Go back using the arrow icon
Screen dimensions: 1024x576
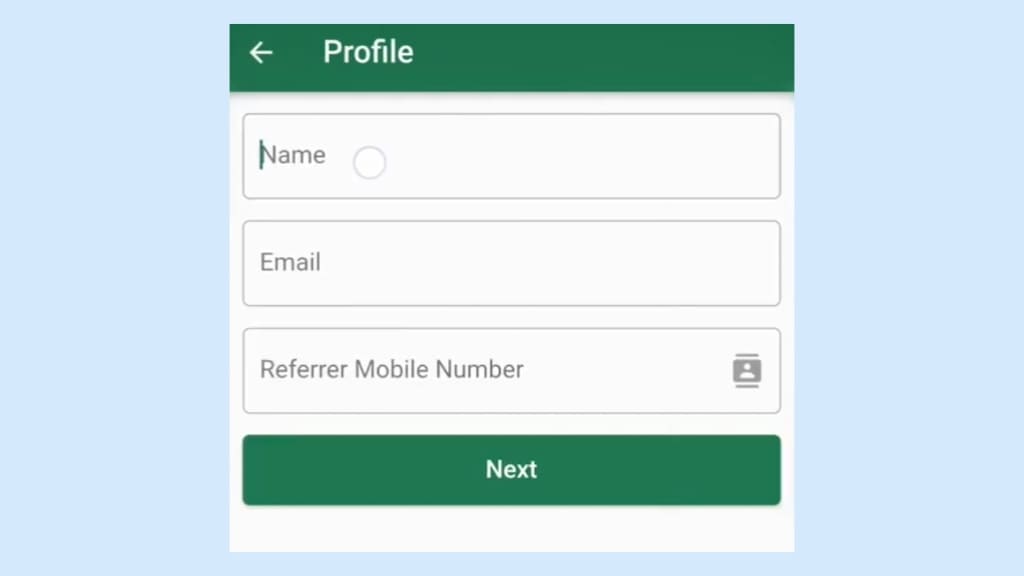261,53
